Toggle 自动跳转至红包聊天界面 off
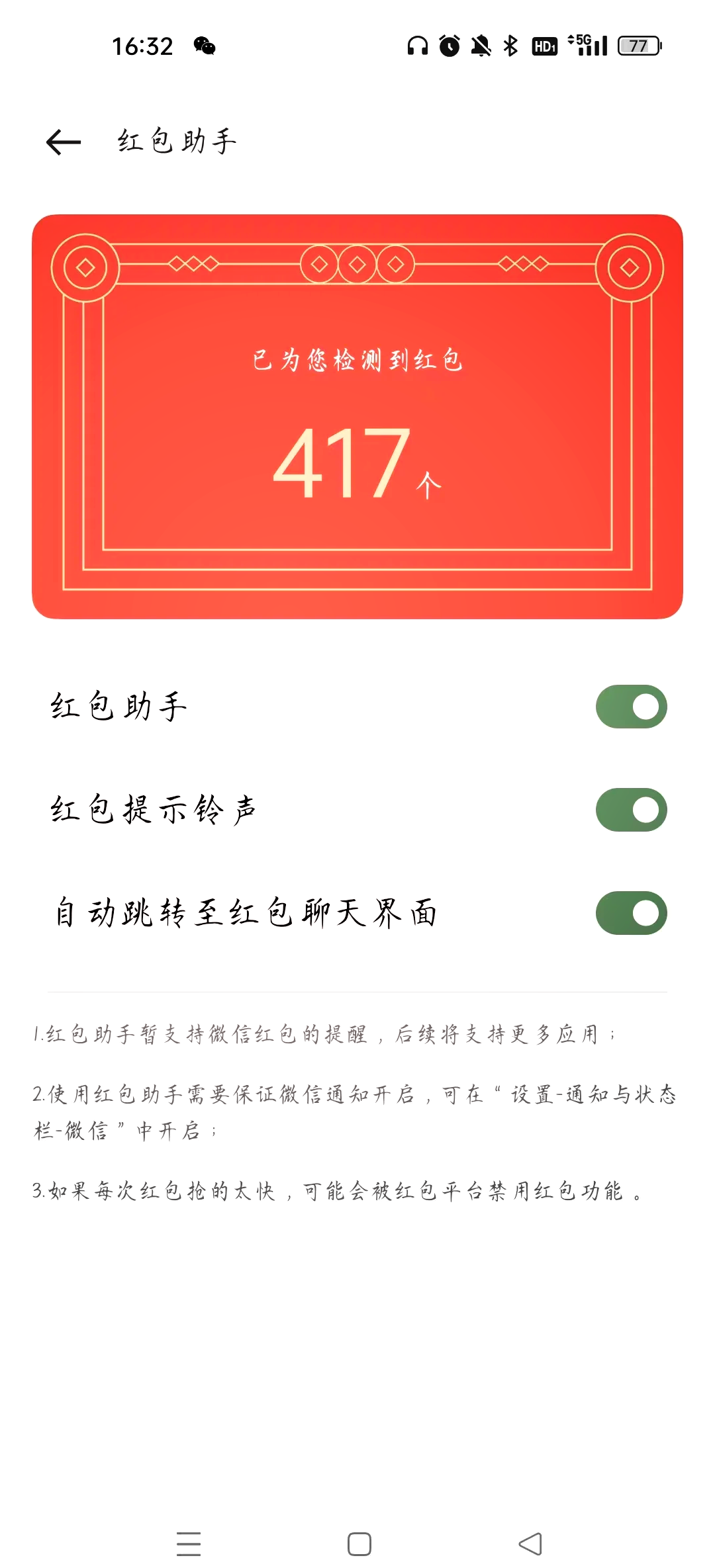This screenshot has width=715, height=1568. [x=631, y=913]
